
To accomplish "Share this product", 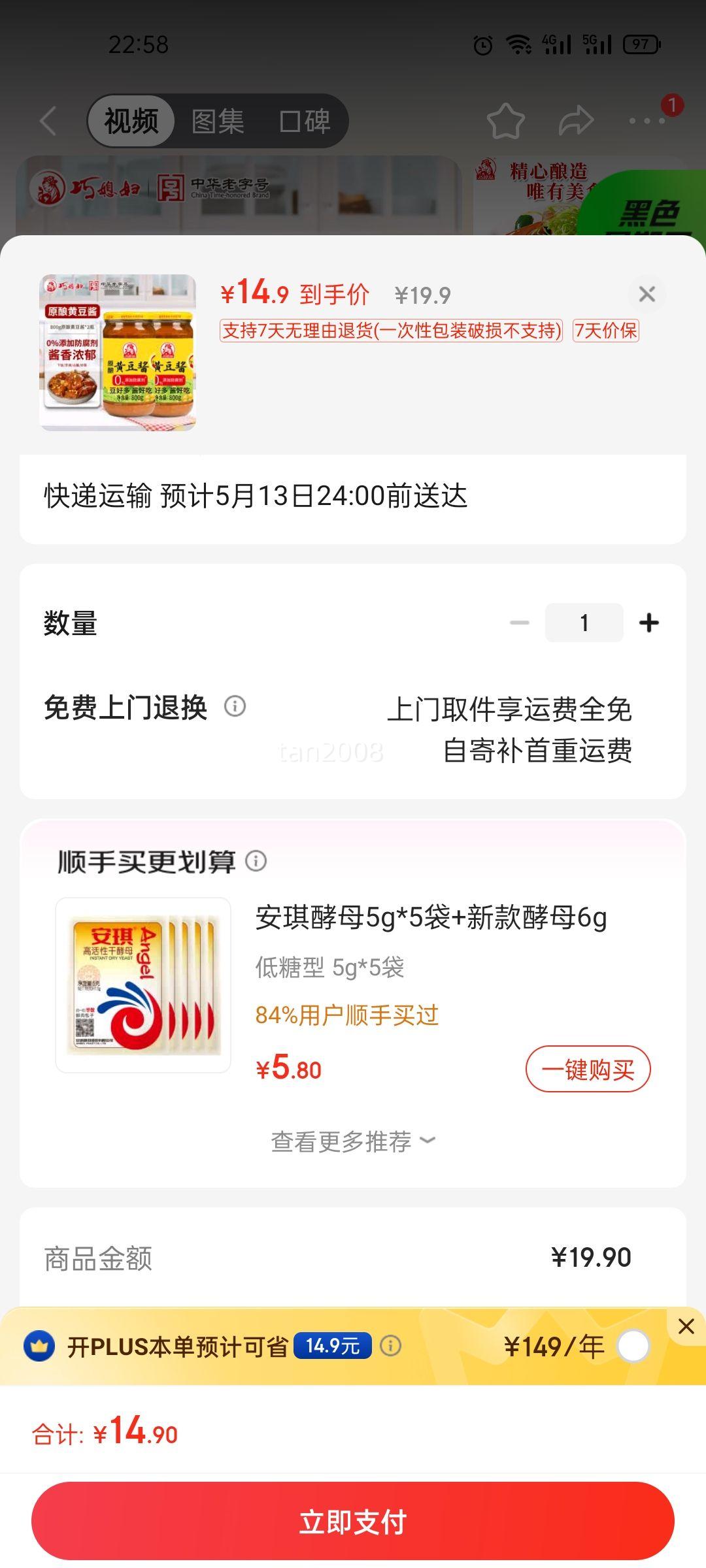I will coord(576,121).
